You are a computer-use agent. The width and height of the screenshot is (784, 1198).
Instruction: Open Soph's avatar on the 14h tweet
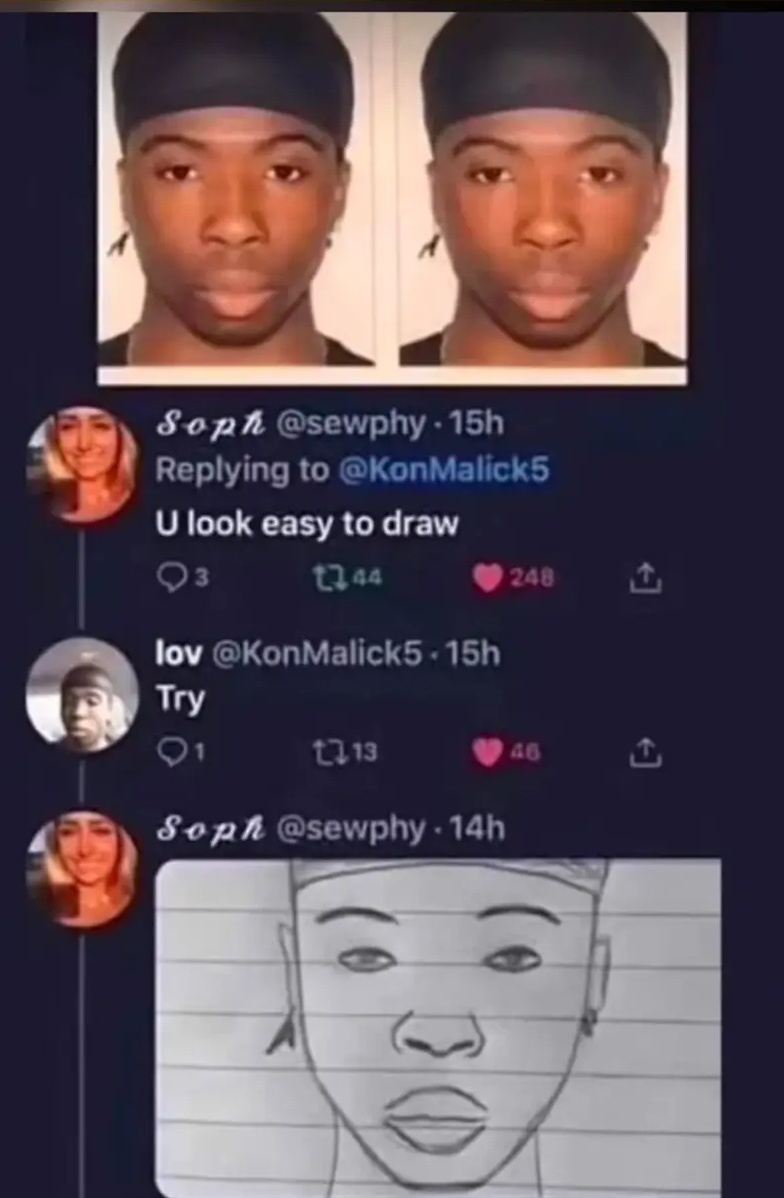point(81,868)
